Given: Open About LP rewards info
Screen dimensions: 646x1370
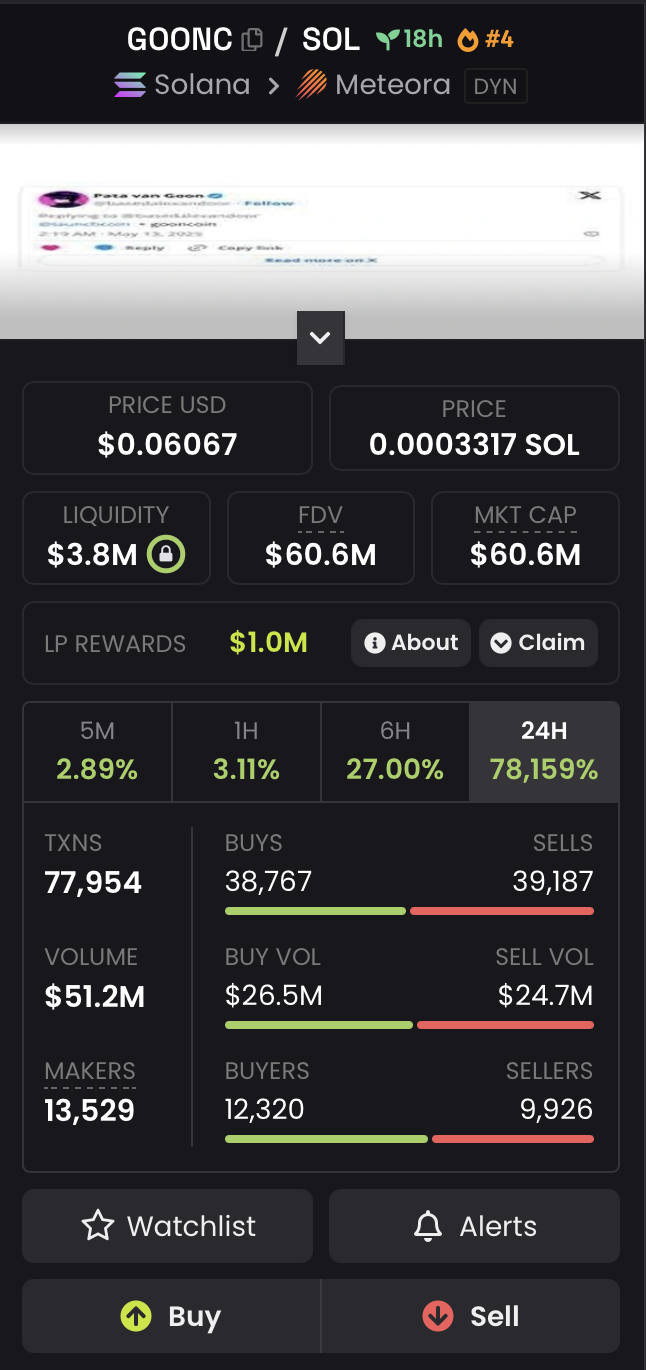Looking at the screenshot, I should pyautogui.click(x=411, y=643).
